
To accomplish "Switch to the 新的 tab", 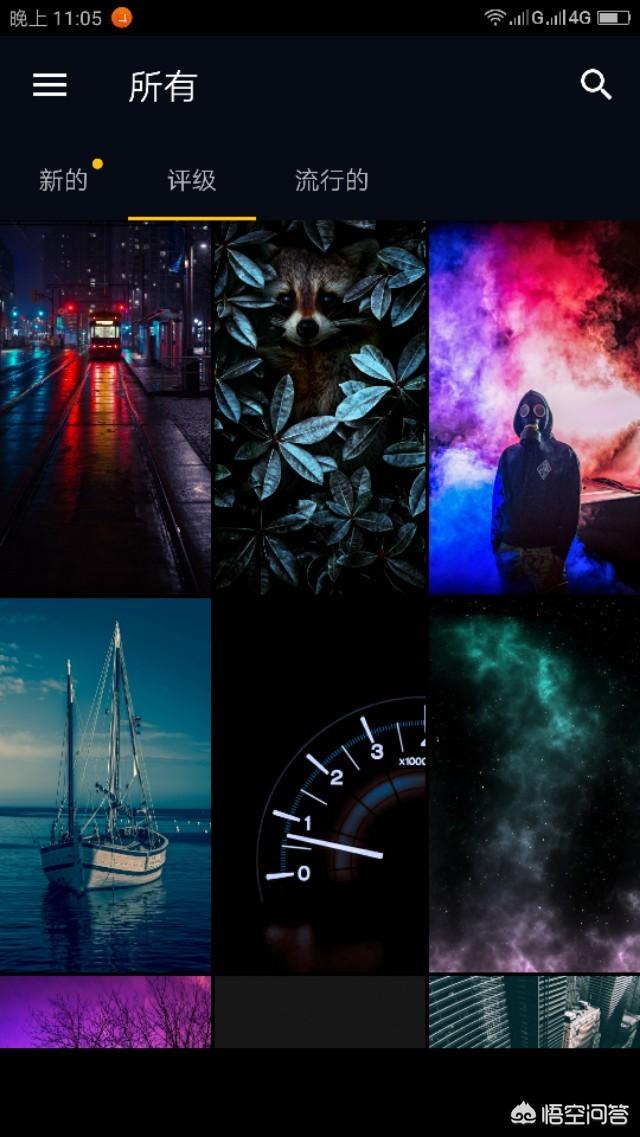I will (64, 181).
